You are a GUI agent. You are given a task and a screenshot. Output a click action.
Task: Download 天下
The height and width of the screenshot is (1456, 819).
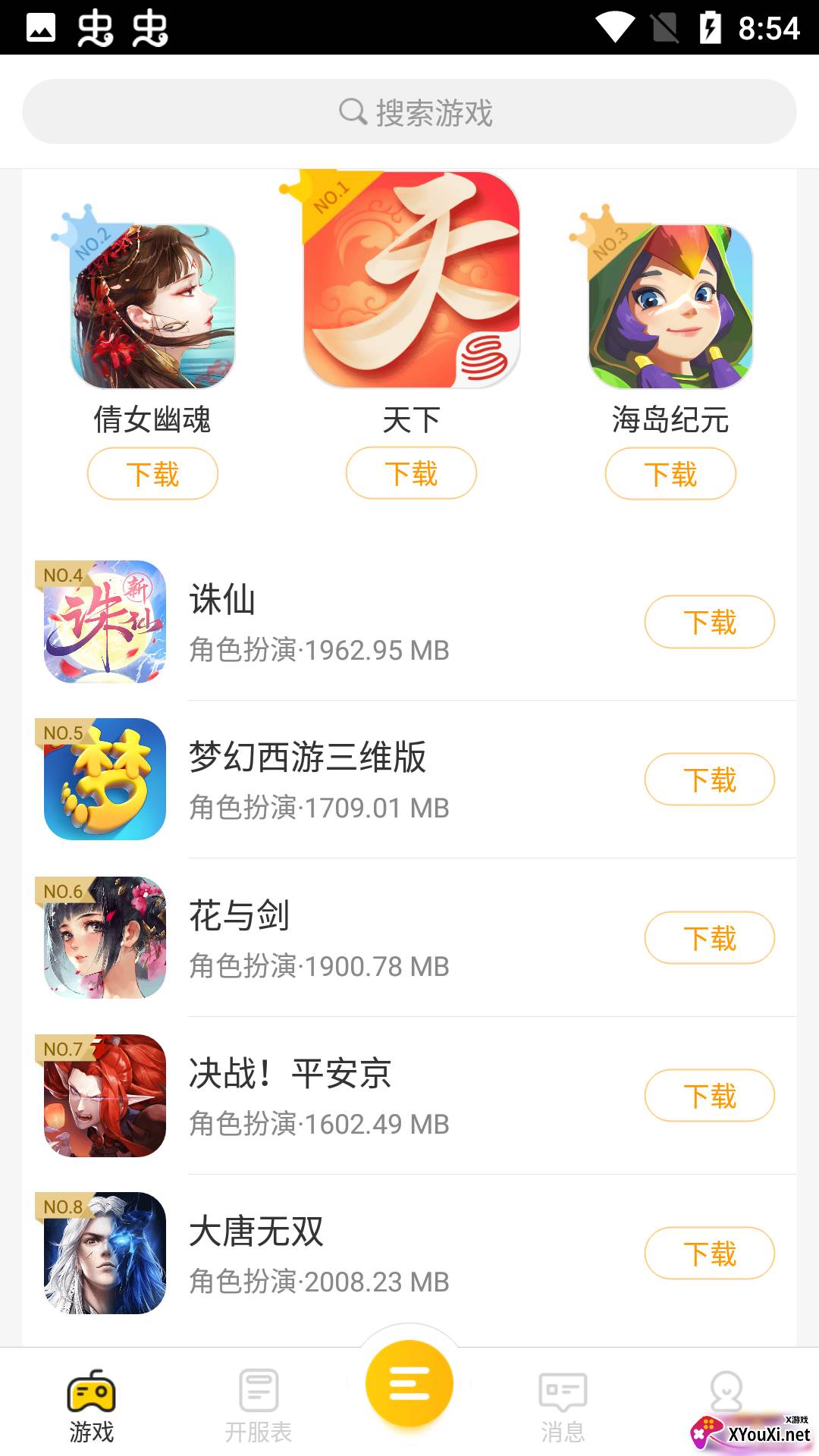coord(411,473)
